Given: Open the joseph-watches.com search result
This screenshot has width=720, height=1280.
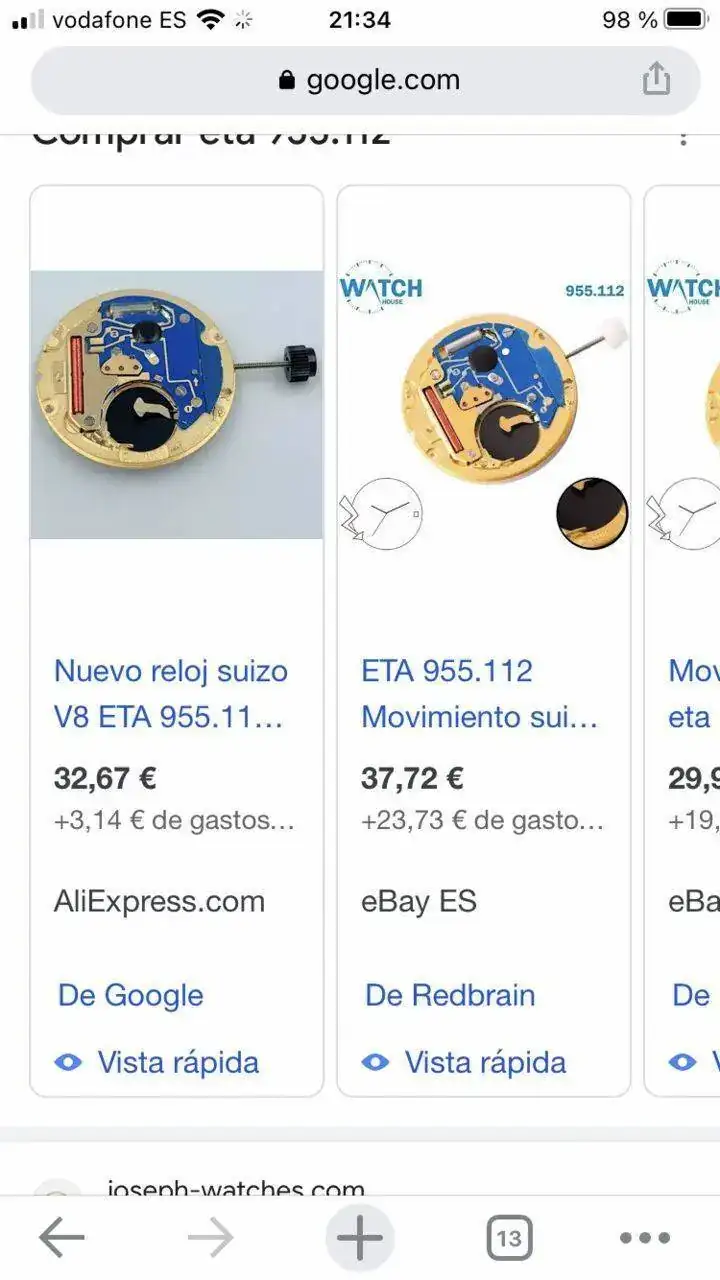Looking at the screenshot, I should pyautogui.click(x=235, y=1189).
